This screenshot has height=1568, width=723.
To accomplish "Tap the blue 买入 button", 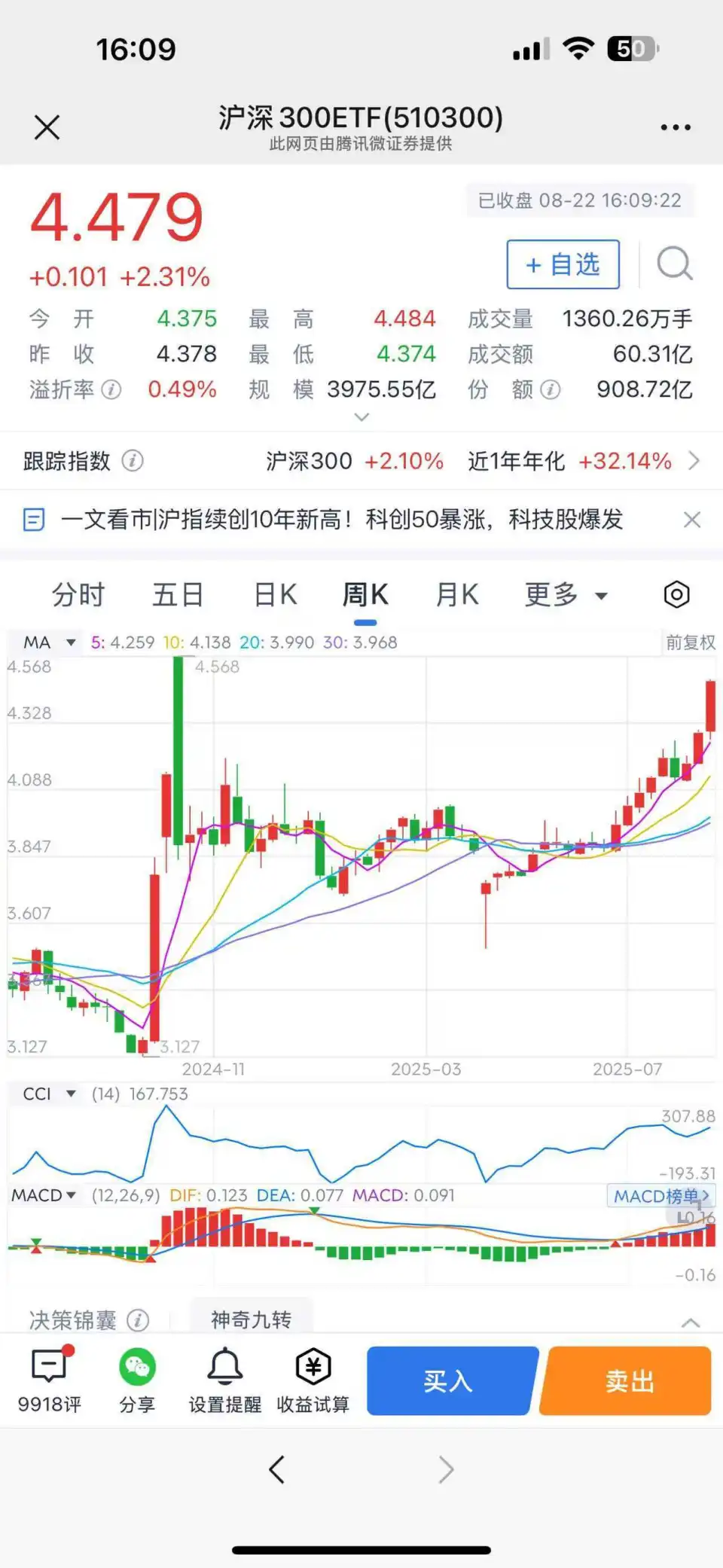I will point(450,1380).
